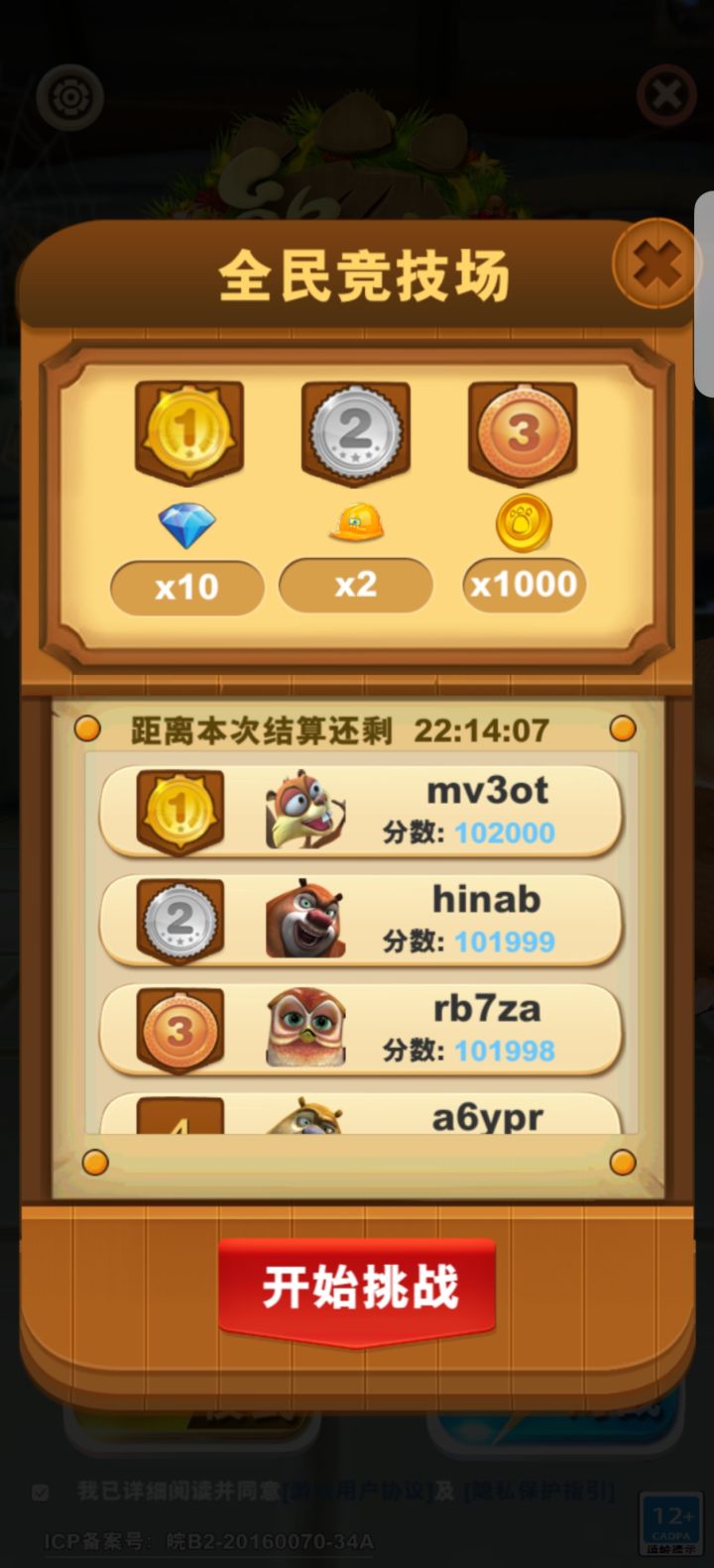Open the settings gear at top left

[x=69, y=96]
